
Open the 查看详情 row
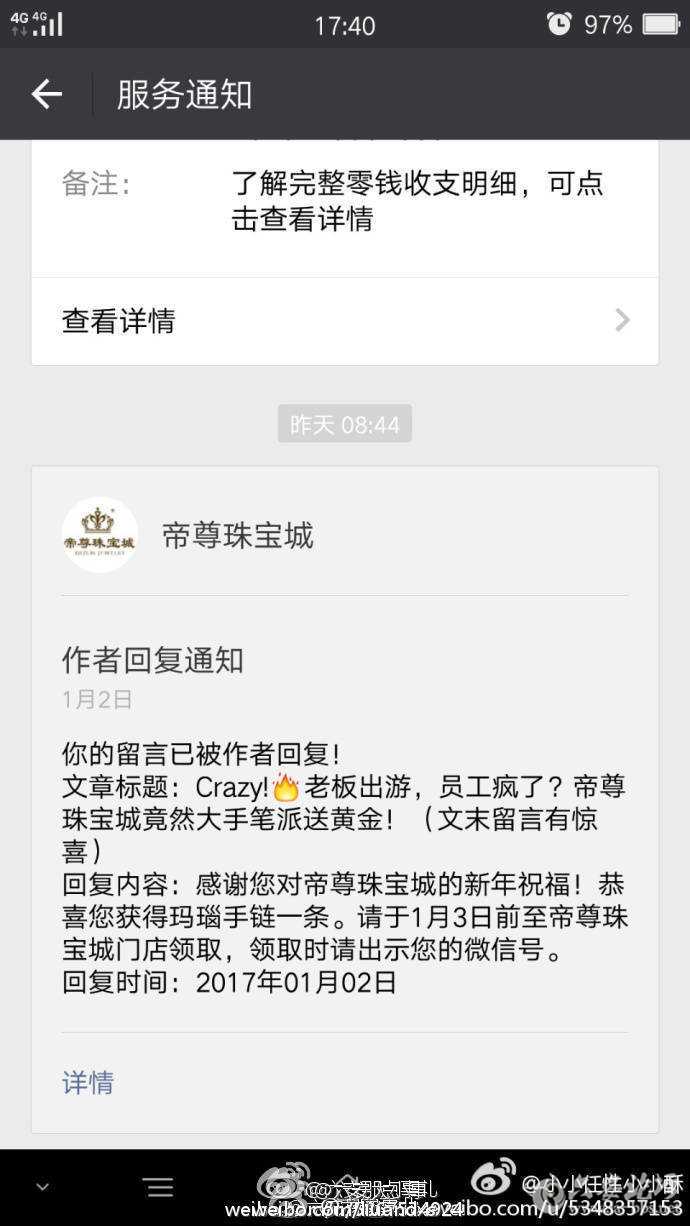(345, 321)
